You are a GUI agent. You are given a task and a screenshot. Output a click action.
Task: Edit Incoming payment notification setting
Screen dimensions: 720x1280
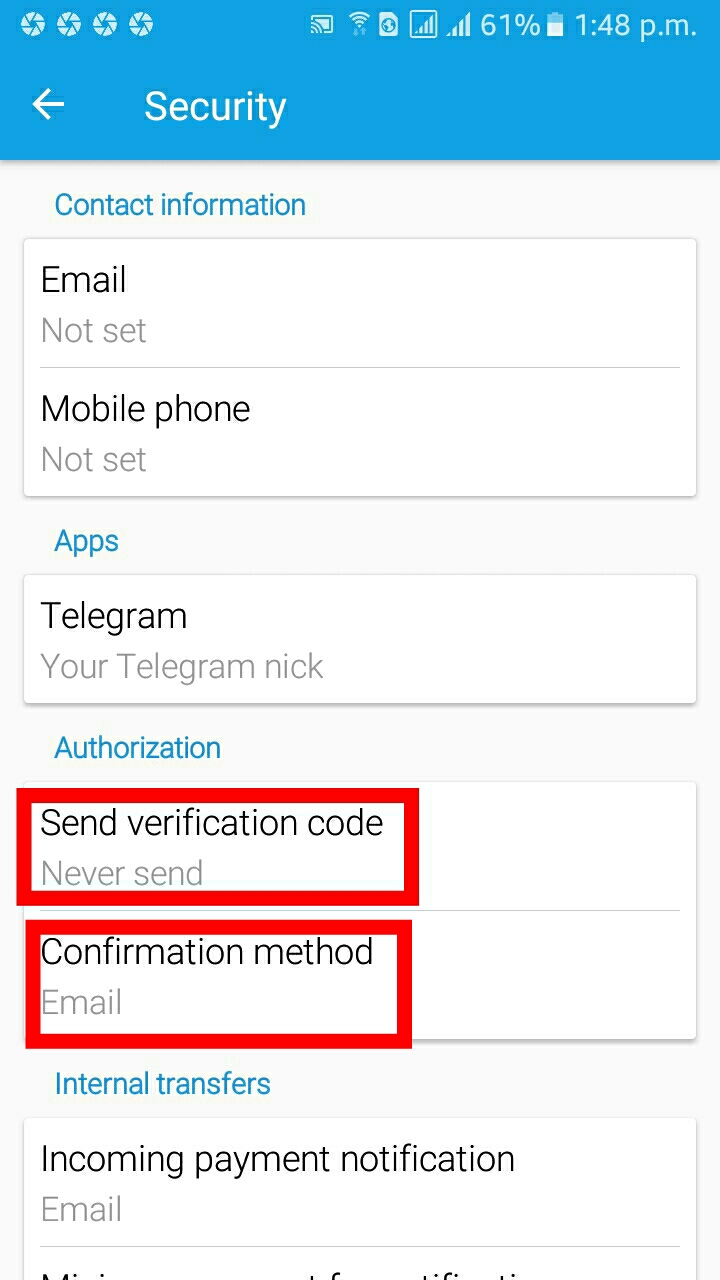pos(360,1182)
